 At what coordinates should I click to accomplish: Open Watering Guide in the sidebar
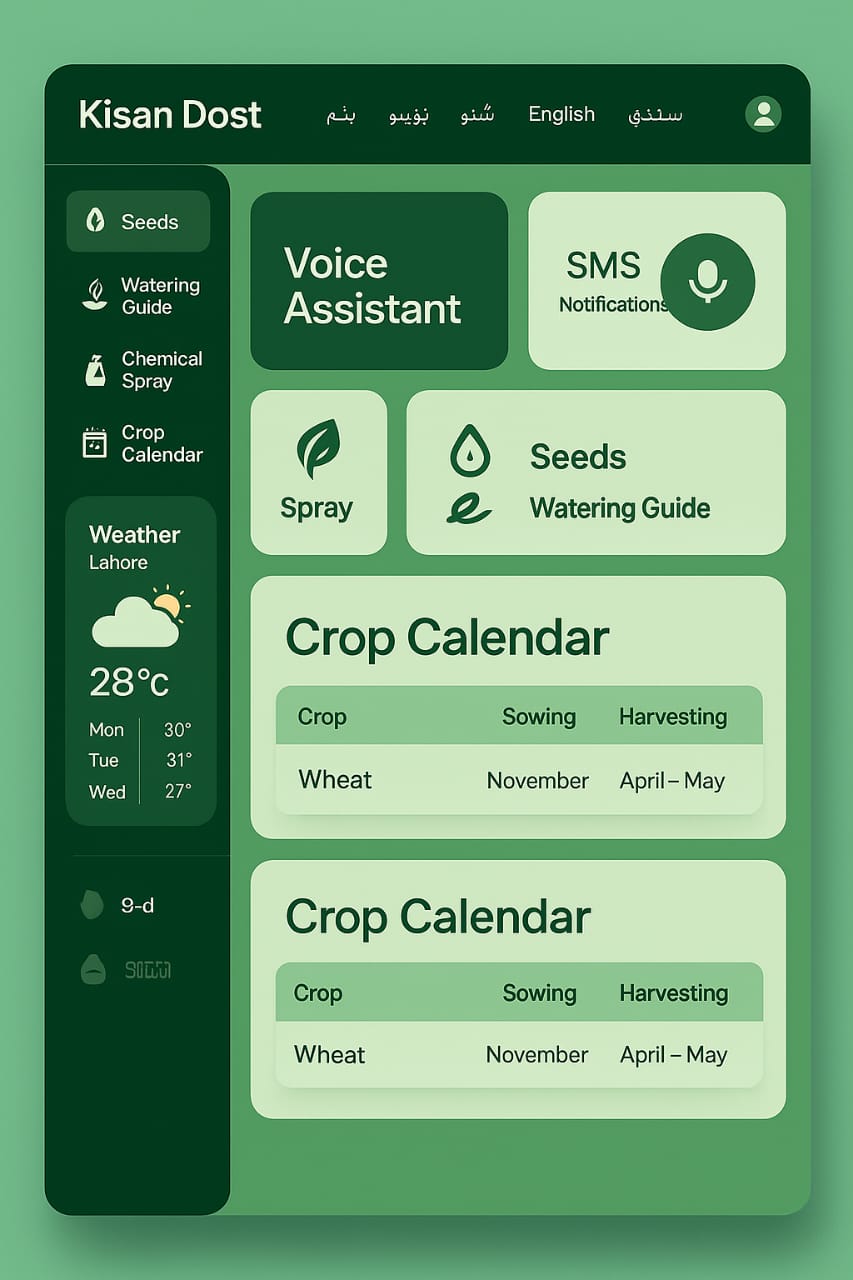pos(140,296)
